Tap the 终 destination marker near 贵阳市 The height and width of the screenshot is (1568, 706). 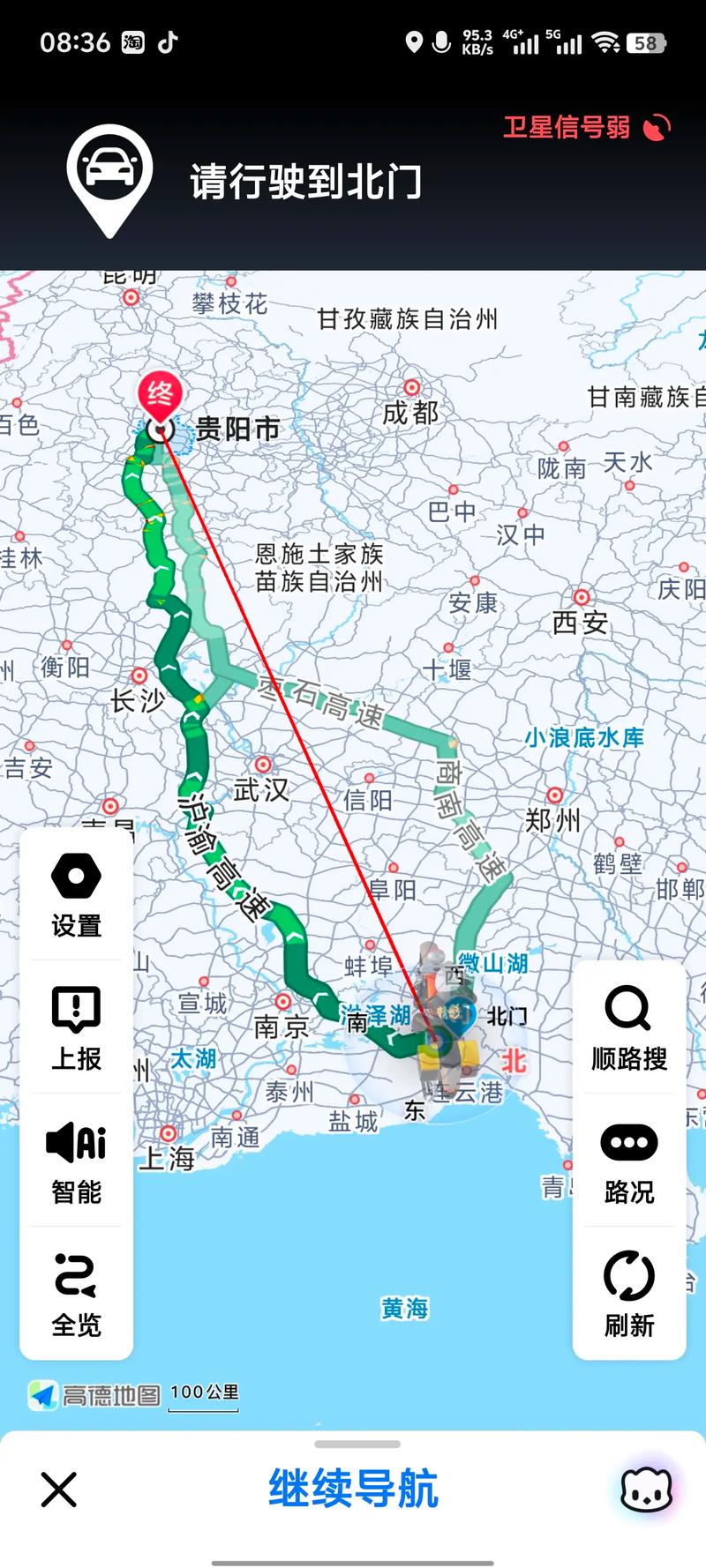point(160,394)
